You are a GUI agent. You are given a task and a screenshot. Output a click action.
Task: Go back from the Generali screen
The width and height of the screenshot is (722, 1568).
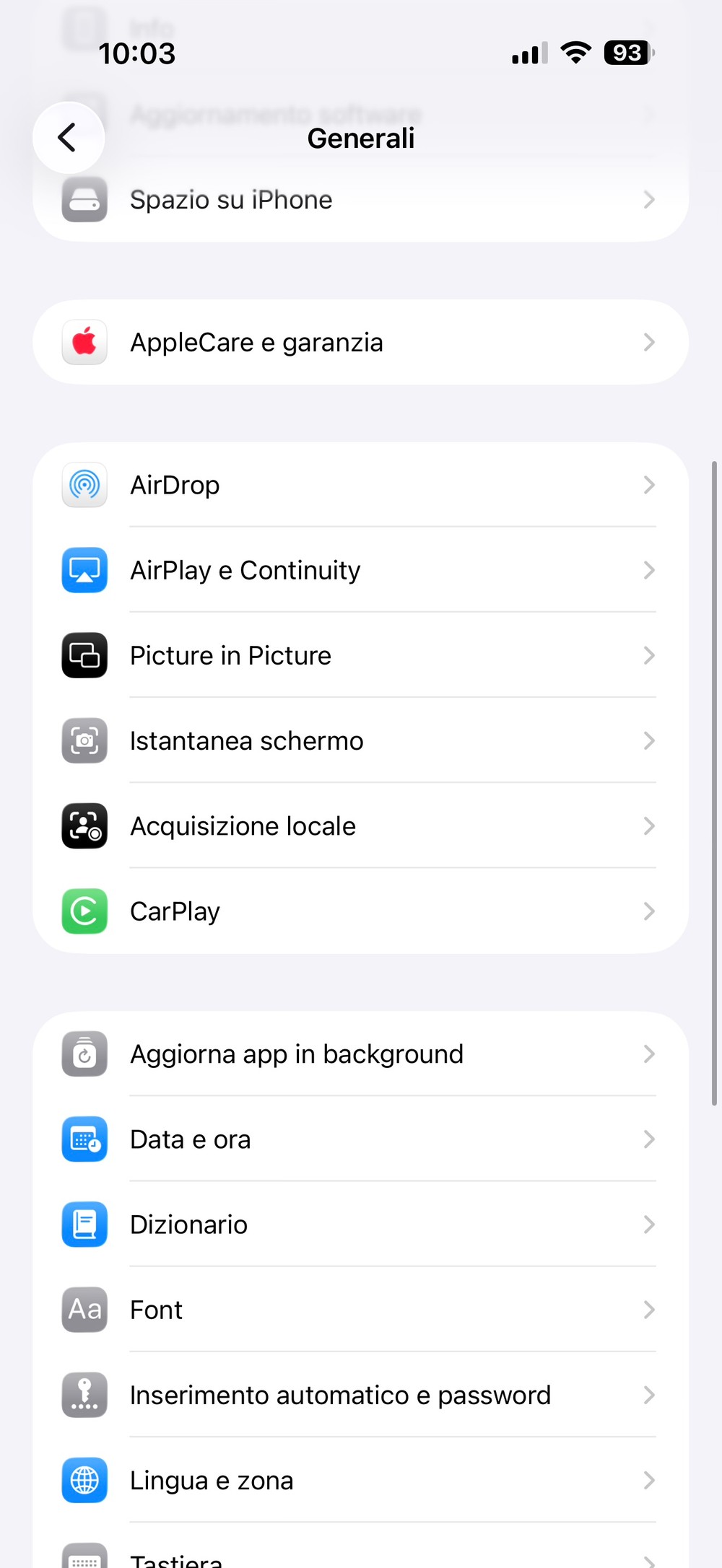68,138
